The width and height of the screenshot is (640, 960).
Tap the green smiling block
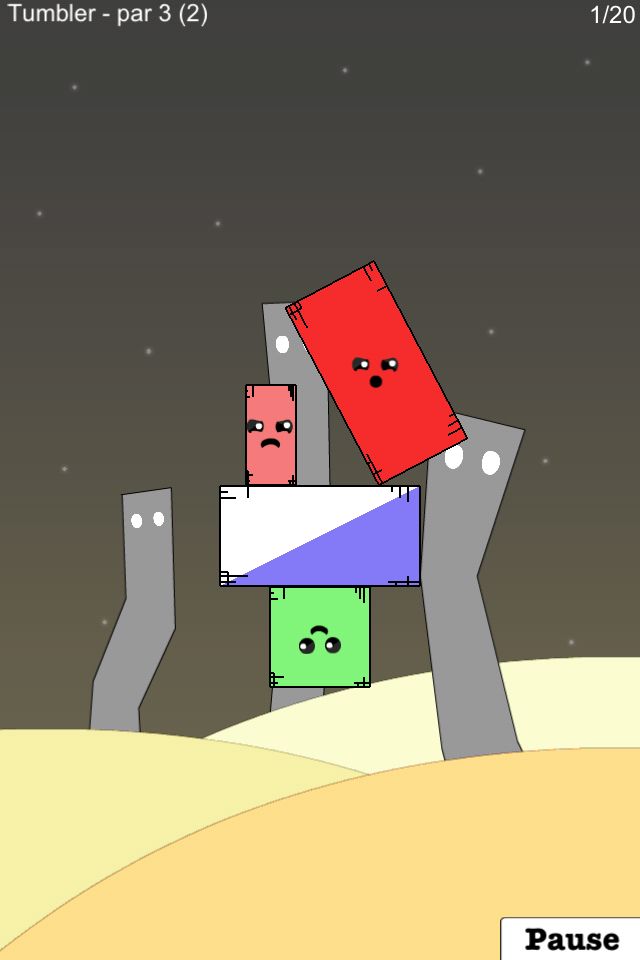(x=320, y=637)
